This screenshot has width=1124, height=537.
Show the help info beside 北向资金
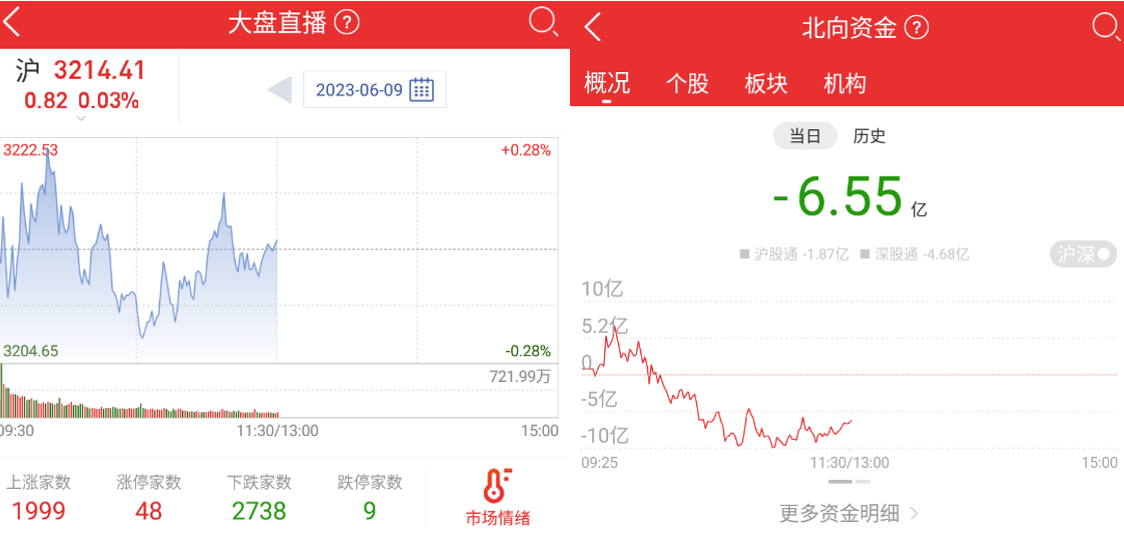click(917, 28)
